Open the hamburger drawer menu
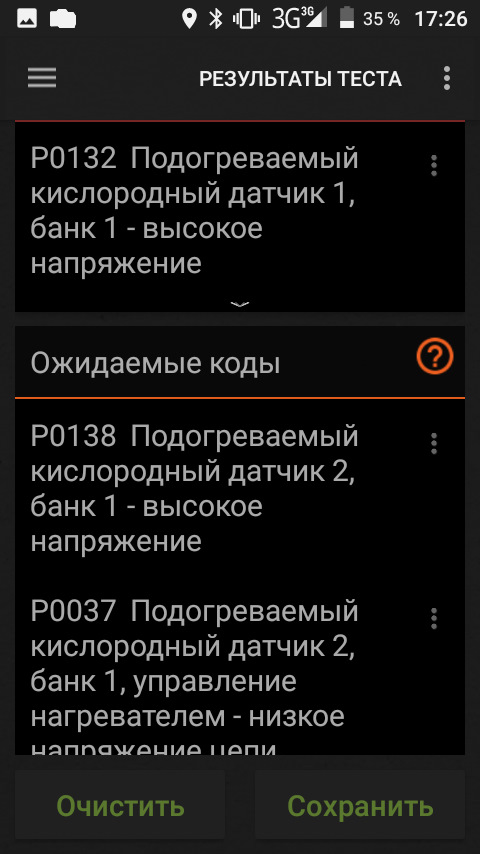This screenshot has width=480, height=854. pyautogui.click(x=42, y=79)
